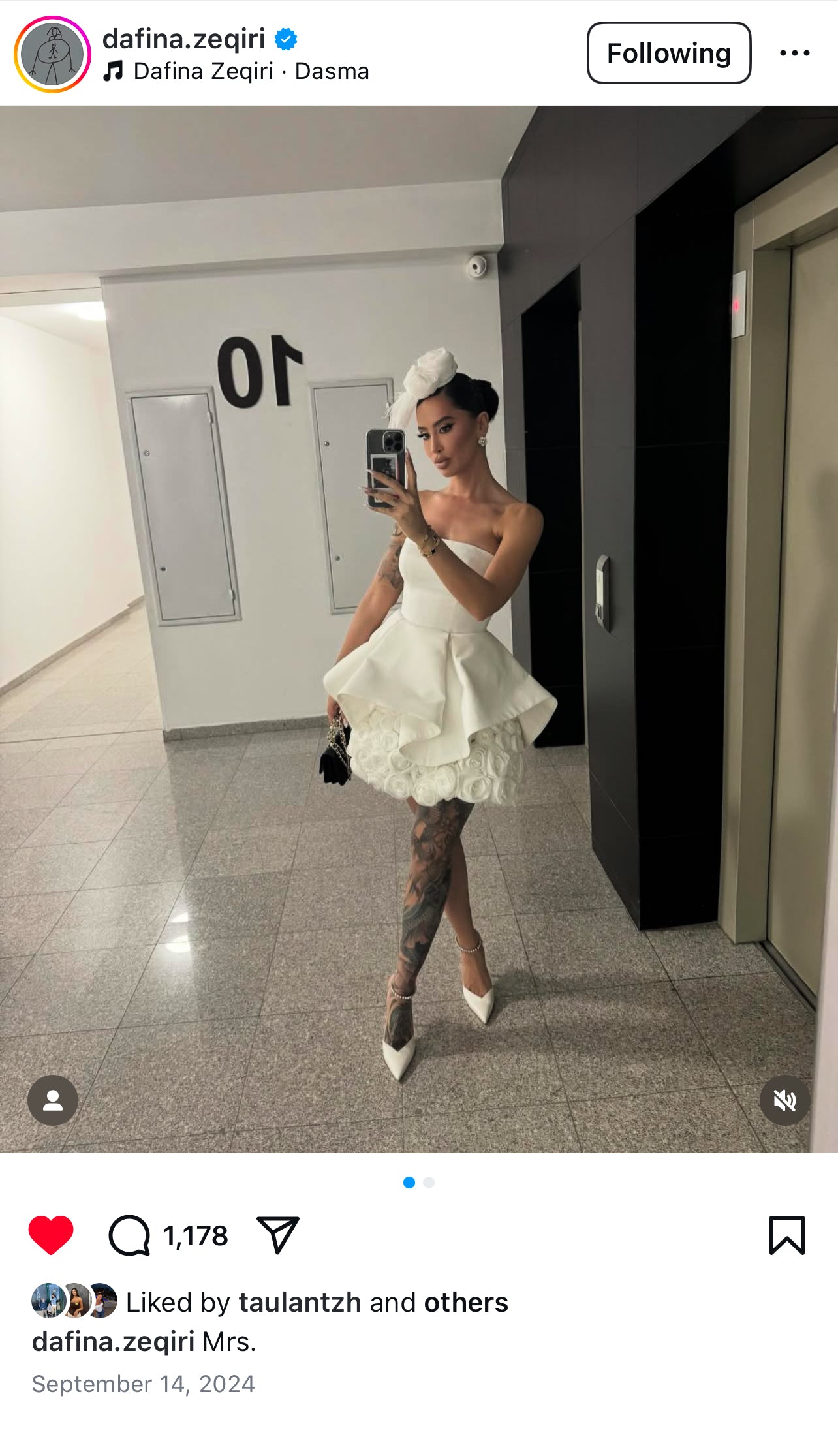838x1456 pixels.
Task: Open the three-dot overflow menu
Action: tap(794, 53)
